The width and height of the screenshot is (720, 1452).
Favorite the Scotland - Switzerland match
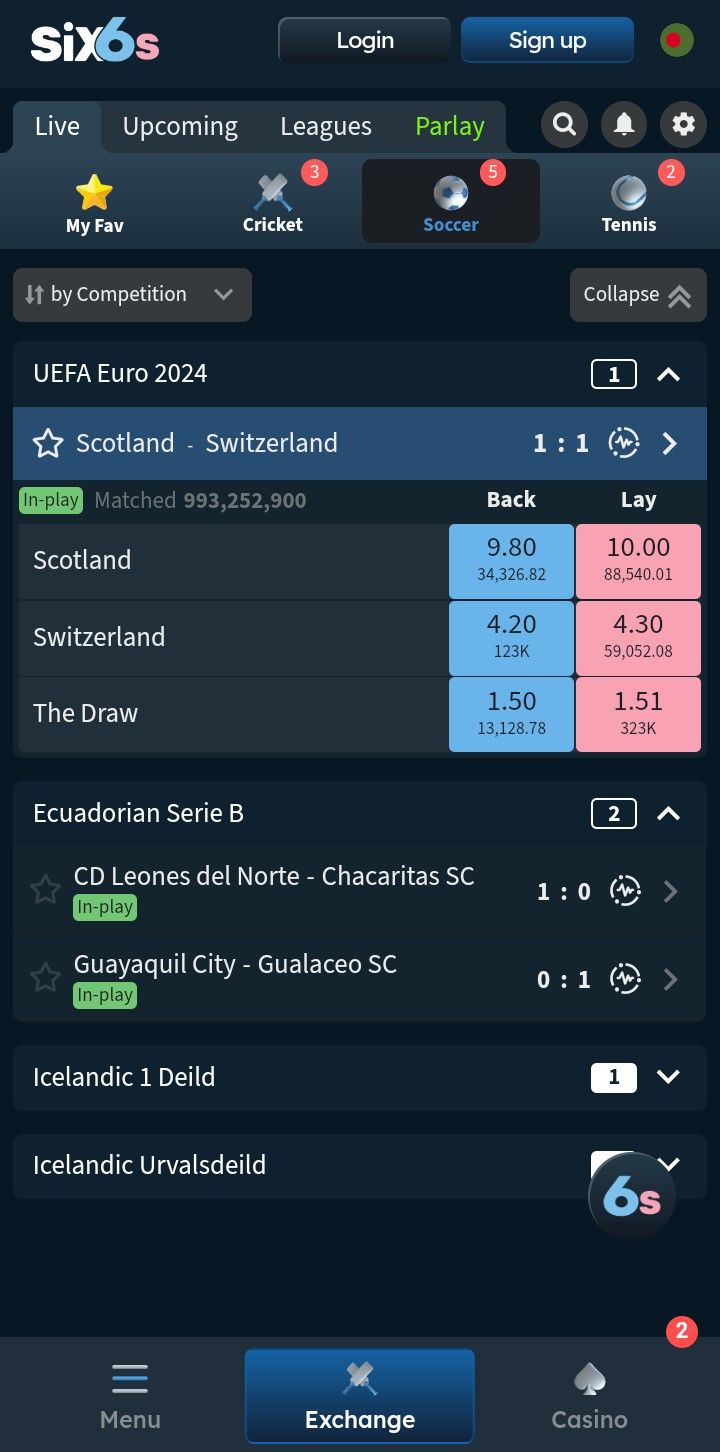pyautogui.click(x=48, y=443)
